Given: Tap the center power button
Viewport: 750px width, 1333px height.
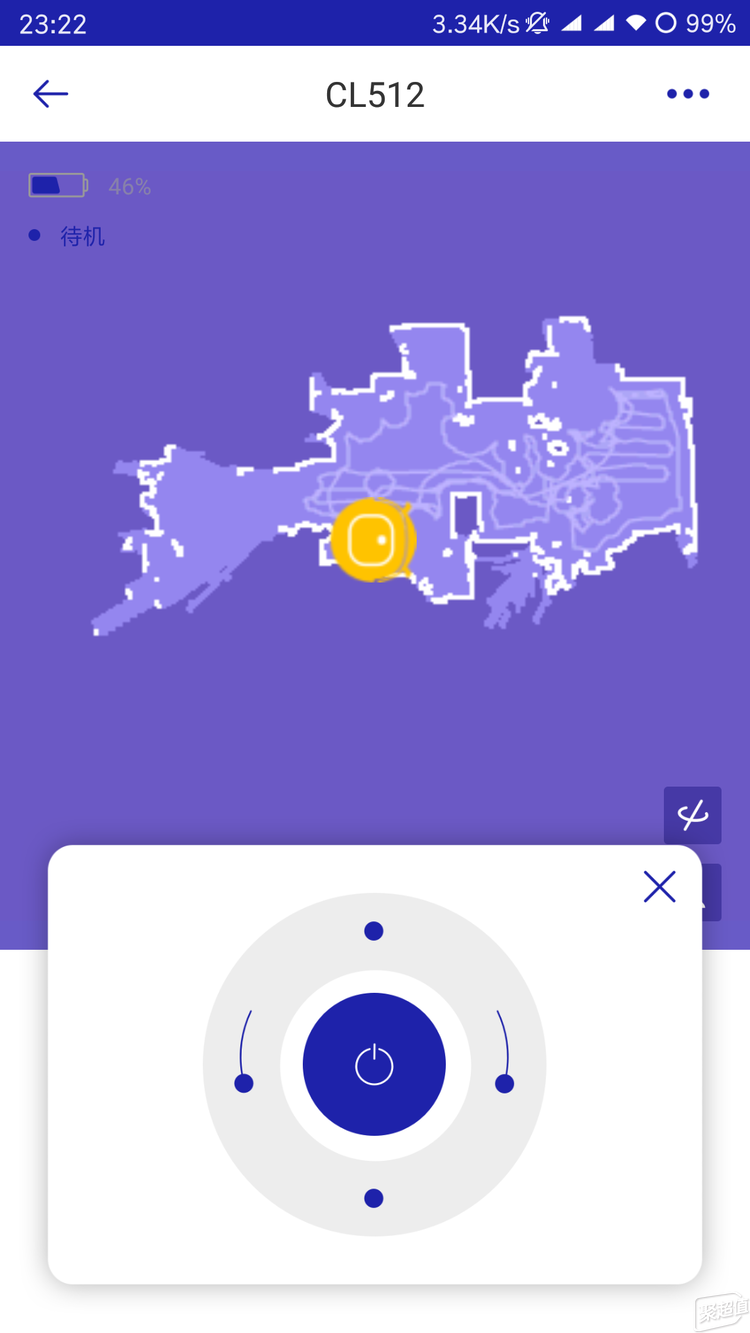Looking at the screenshot, I should click(374, 1064).
